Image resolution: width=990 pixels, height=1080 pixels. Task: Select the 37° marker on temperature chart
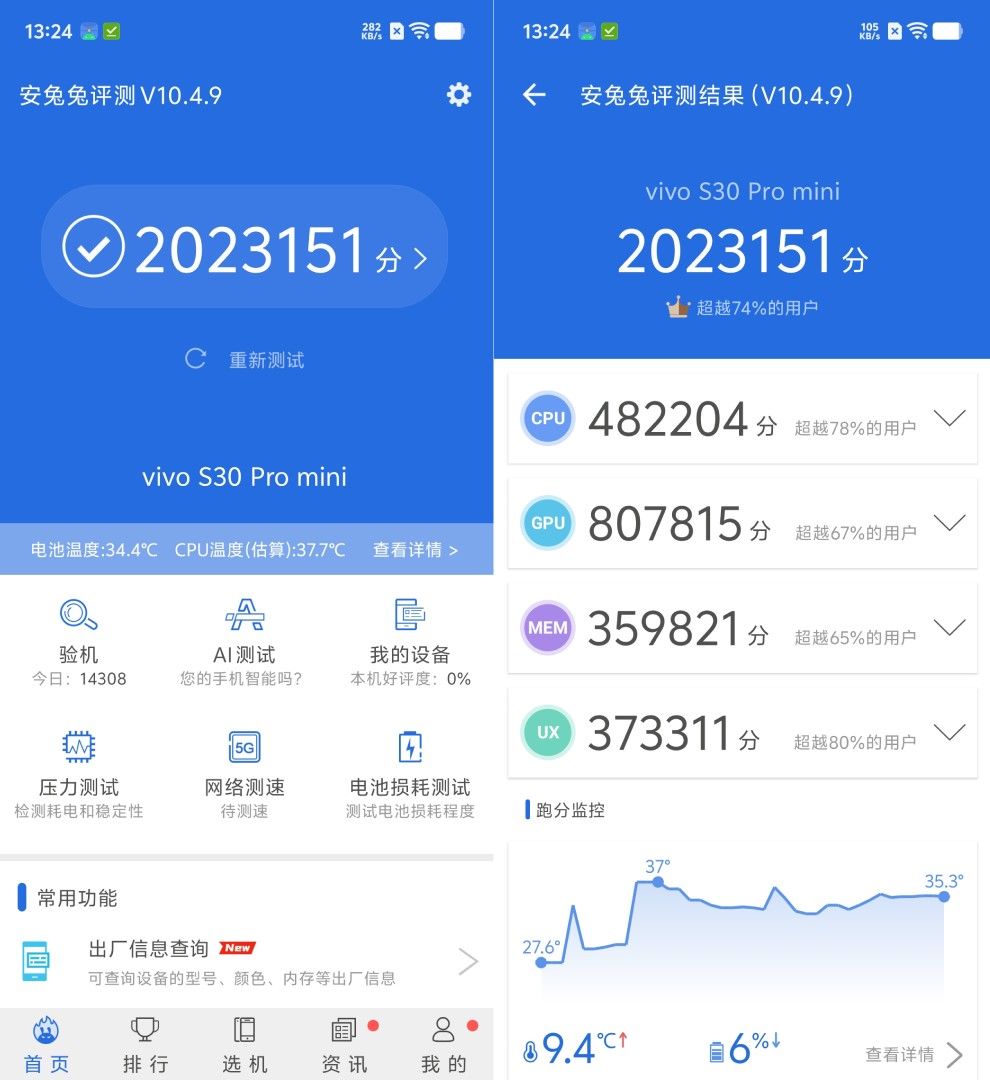656,882
